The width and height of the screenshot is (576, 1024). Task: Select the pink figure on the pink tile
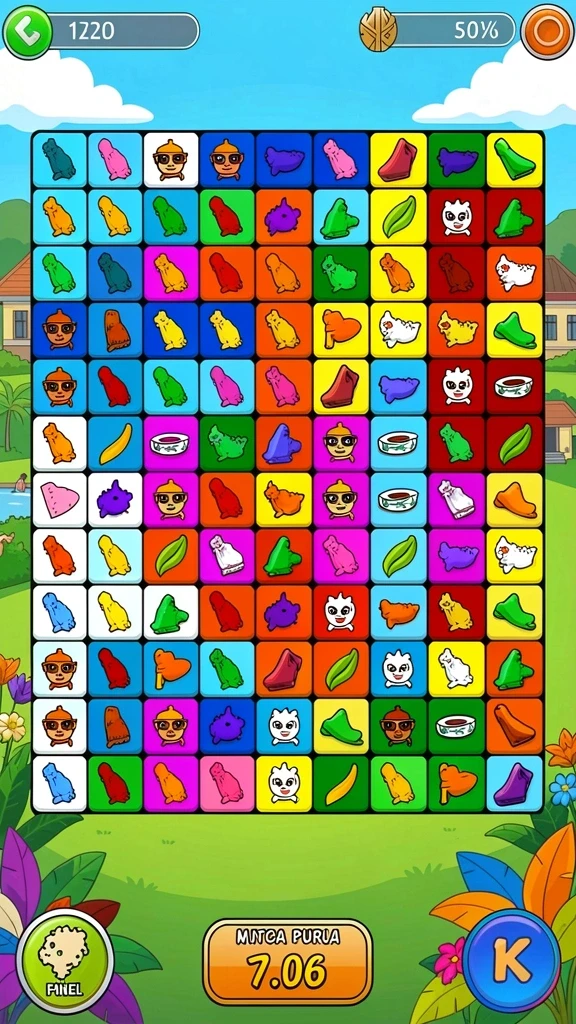tap(227, 783)
